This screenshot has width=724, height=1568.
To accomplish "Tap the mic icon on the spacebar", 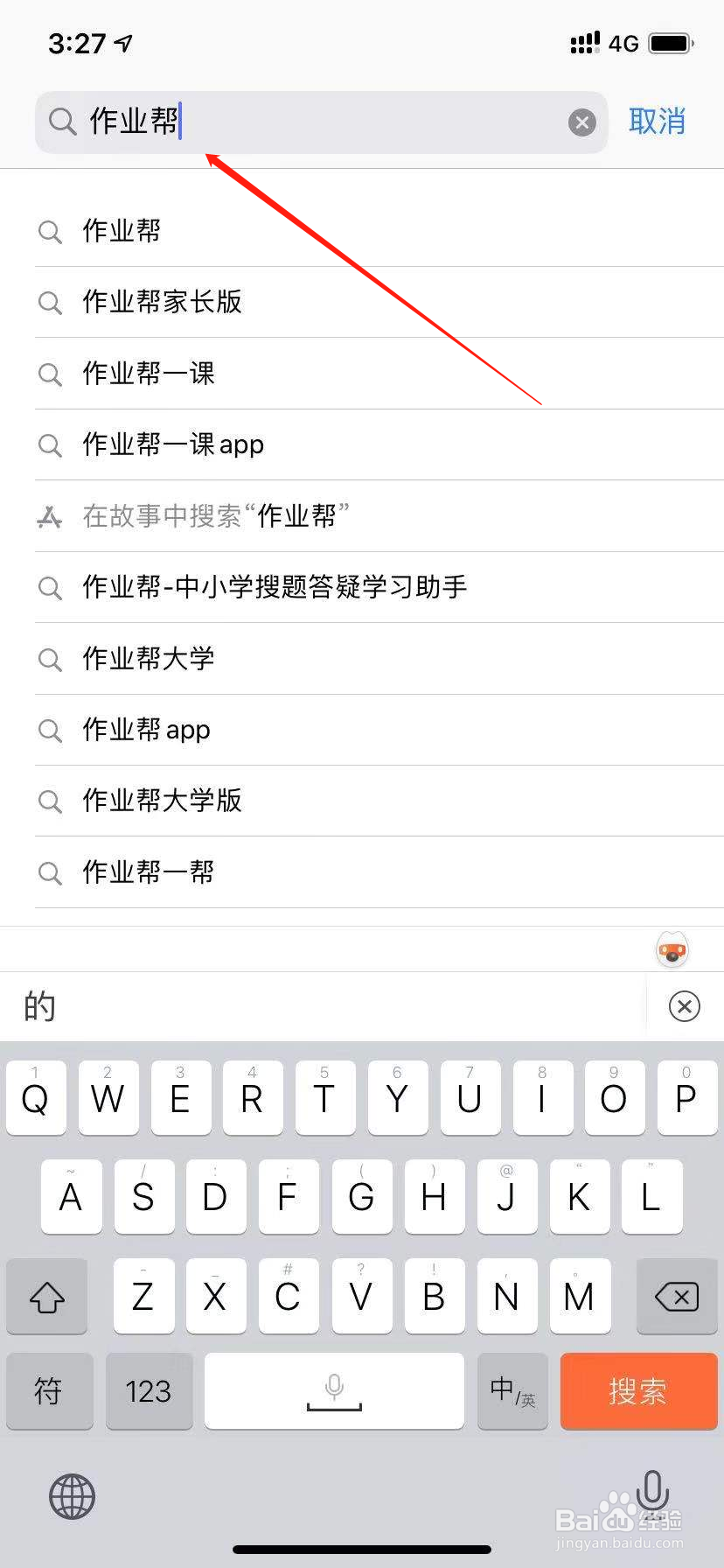I will 334,1391.
